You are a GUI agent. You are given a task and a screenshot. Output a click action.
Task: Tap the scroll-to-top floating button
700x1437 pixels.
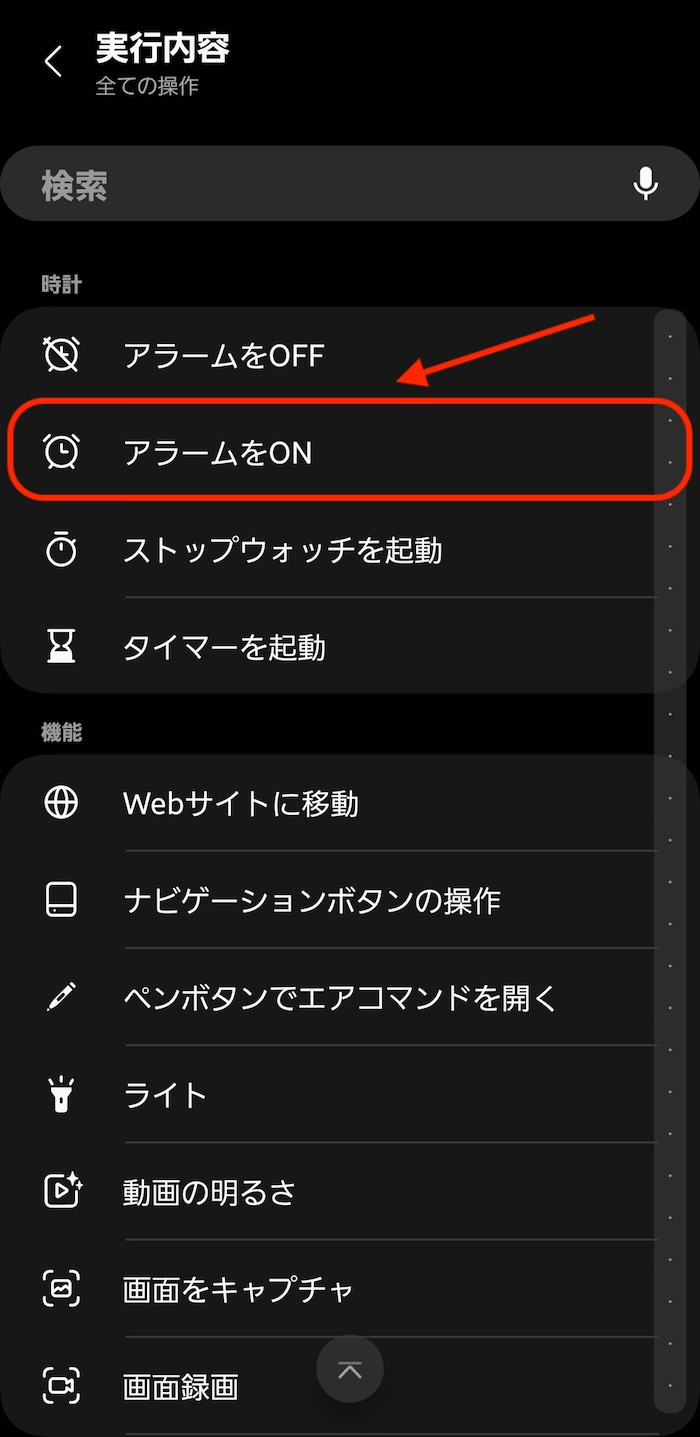pyautogui.click(x=350, y=1369)
